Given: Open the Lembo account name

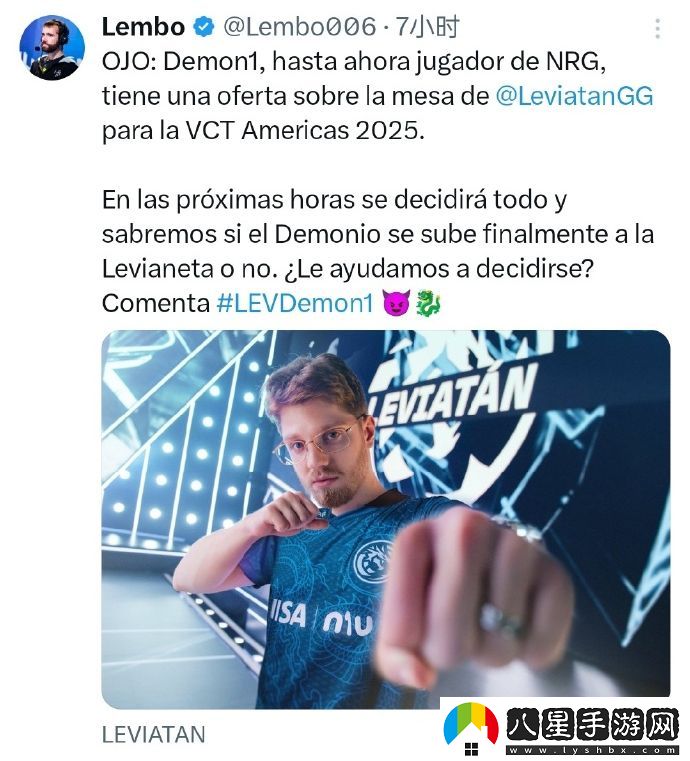Looking at the screenshot, I should (143, 28).
